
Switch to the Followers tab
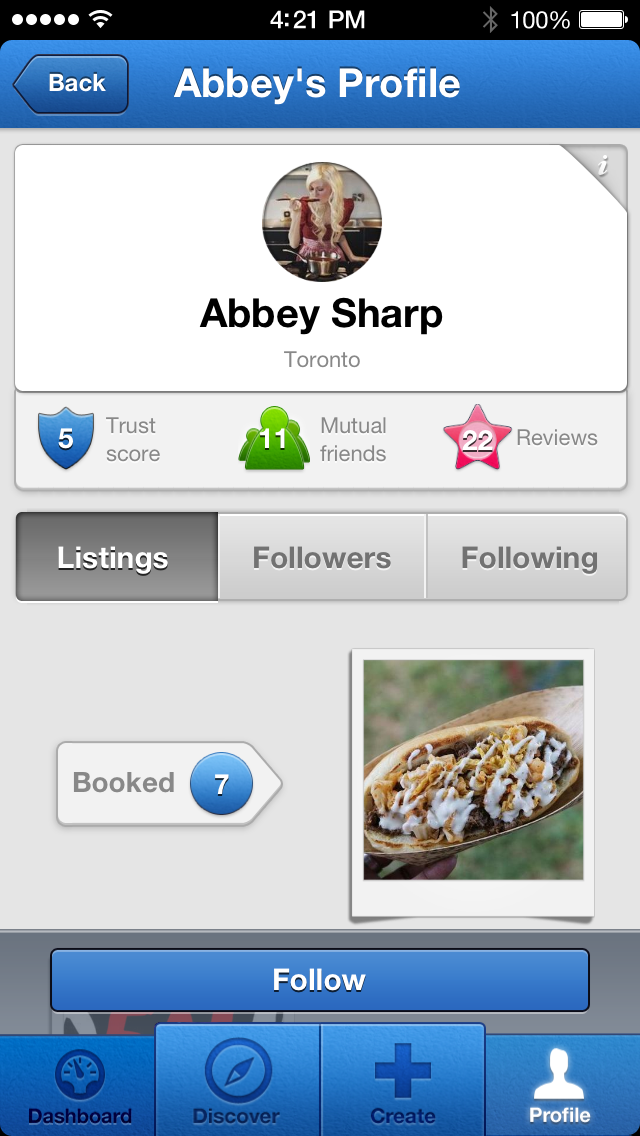click(321, 557)
